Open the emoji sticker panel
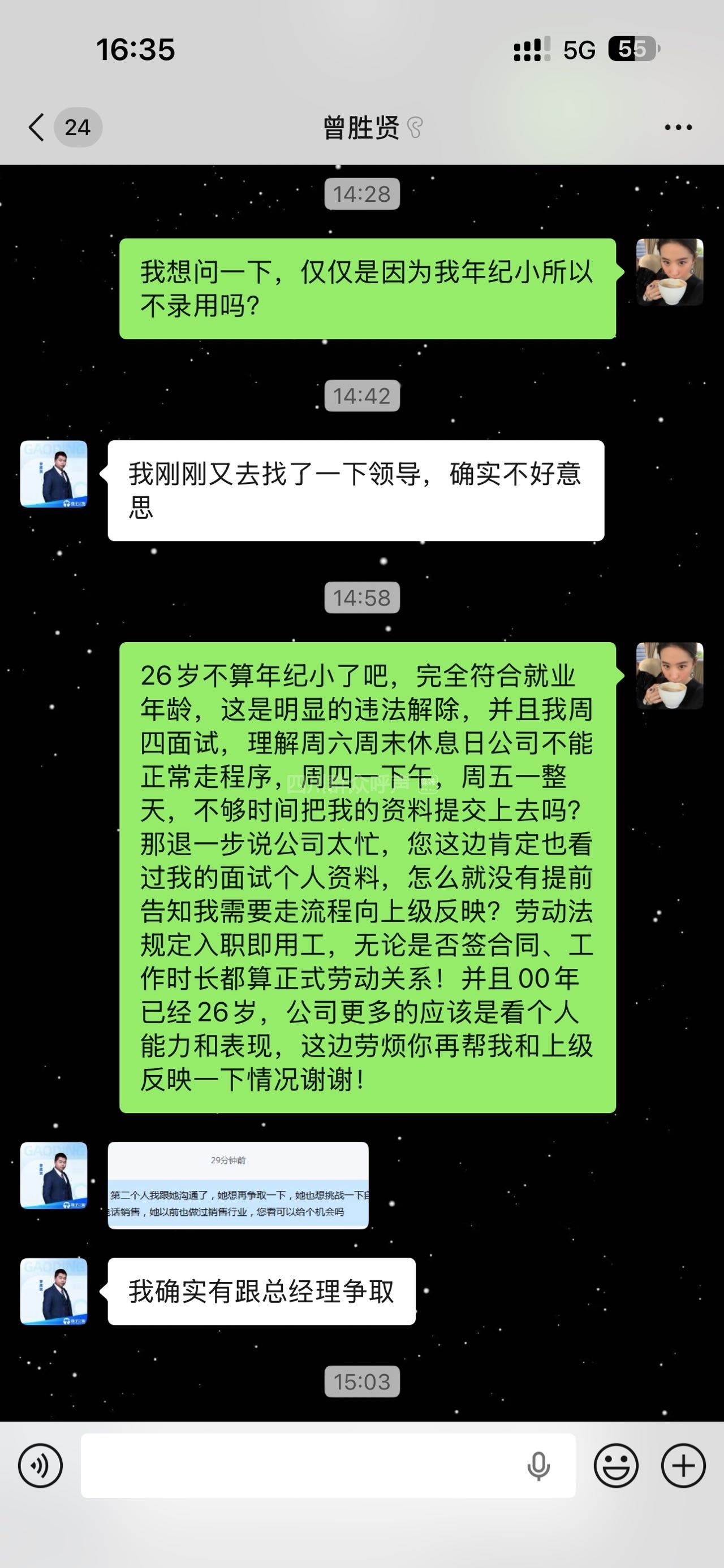 [615, 1465]
